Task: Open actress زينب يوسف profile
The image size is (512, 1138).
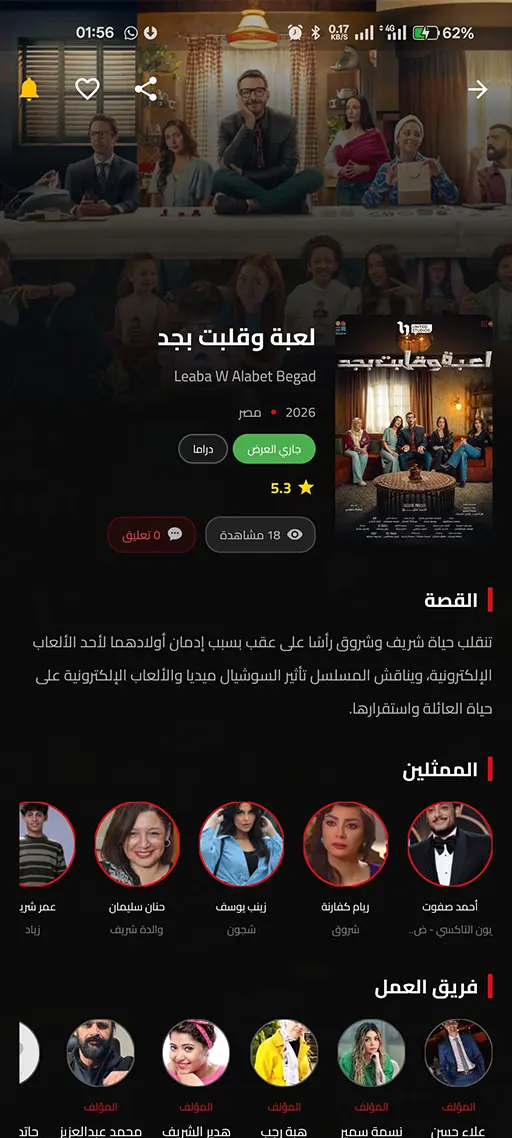Action: point(241,844)
